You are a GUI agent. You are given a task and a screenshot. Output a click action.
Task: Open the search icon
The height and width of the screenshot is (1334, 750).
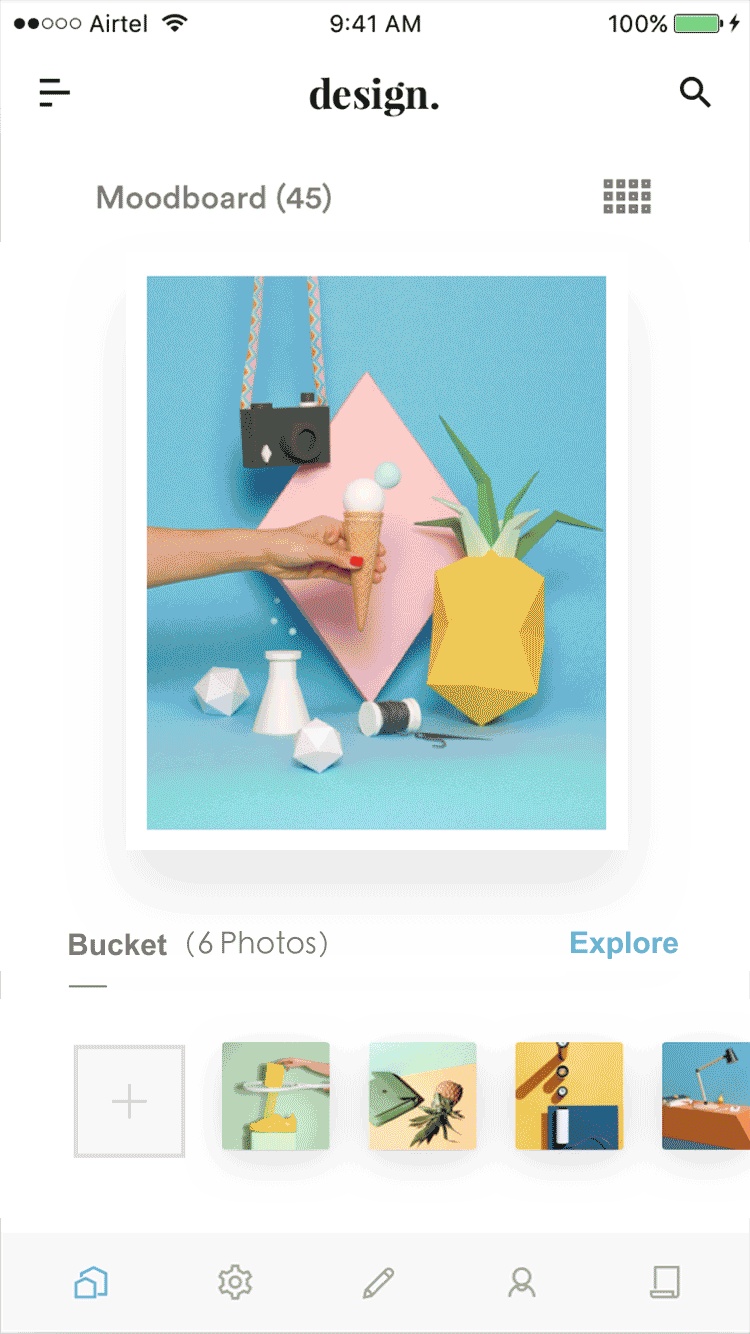click(695, 93)
